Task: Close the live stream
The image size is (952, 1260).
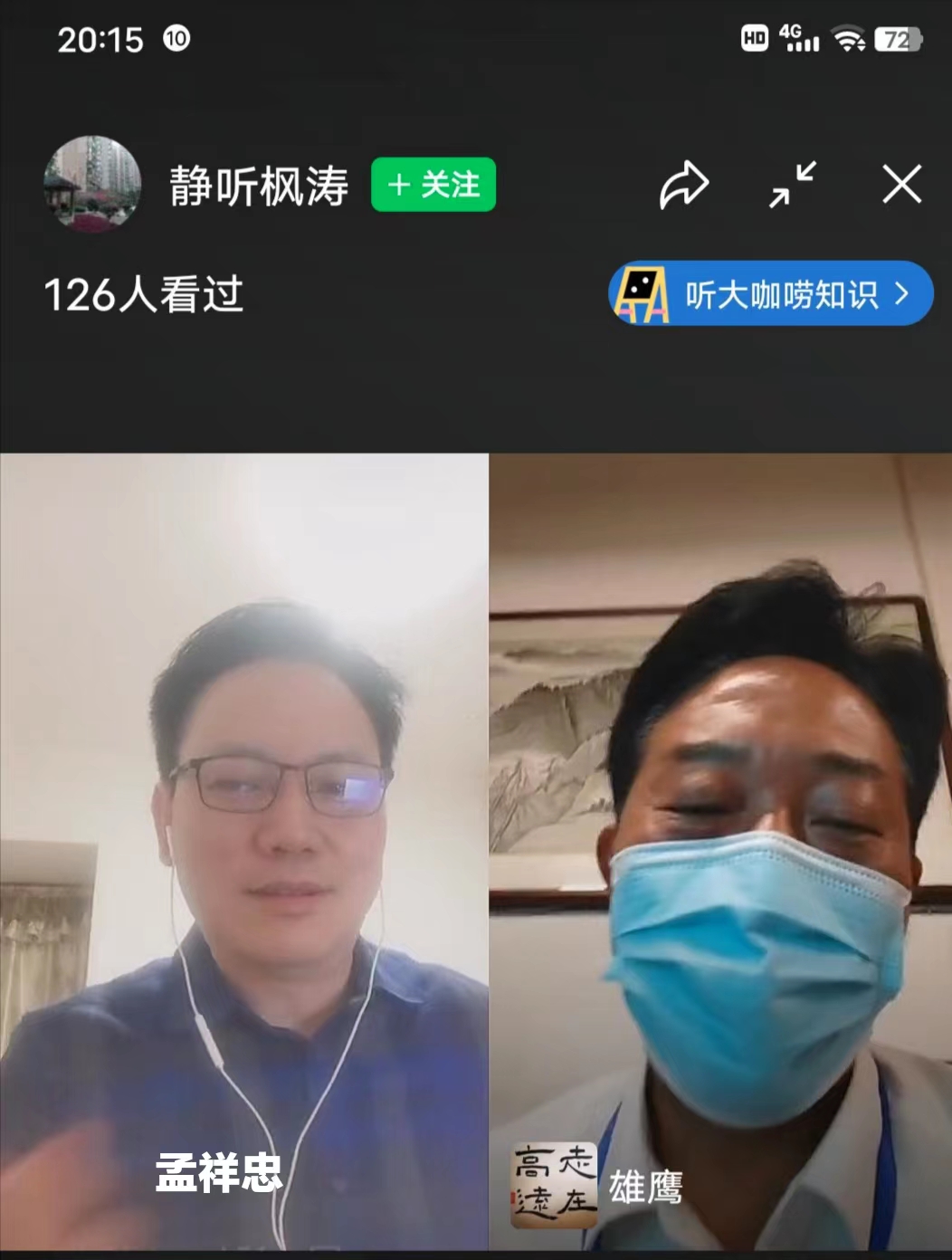Action: coord(901,185)
